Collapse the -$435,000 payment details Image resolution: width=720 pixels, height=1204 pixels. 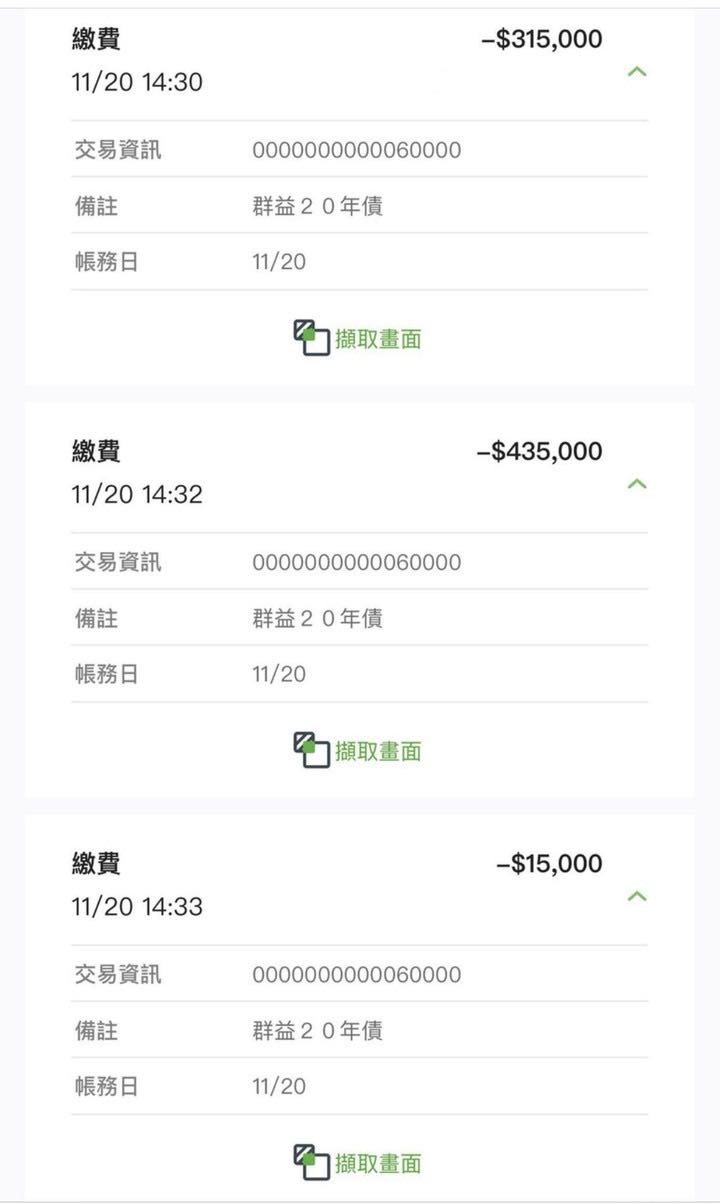coord(636,483)
